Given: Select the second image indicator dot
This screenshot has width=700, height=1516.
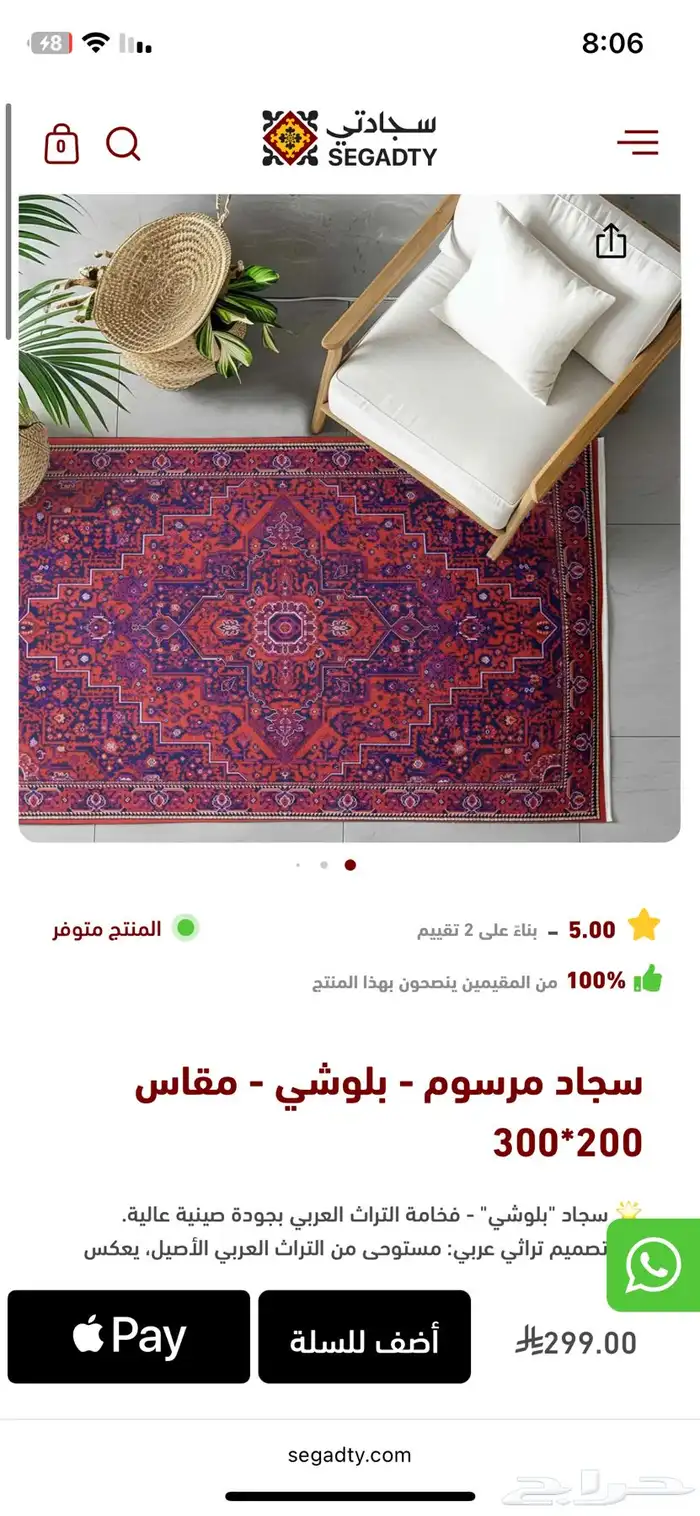Looking at the screenshot, I should coord(324,865).
